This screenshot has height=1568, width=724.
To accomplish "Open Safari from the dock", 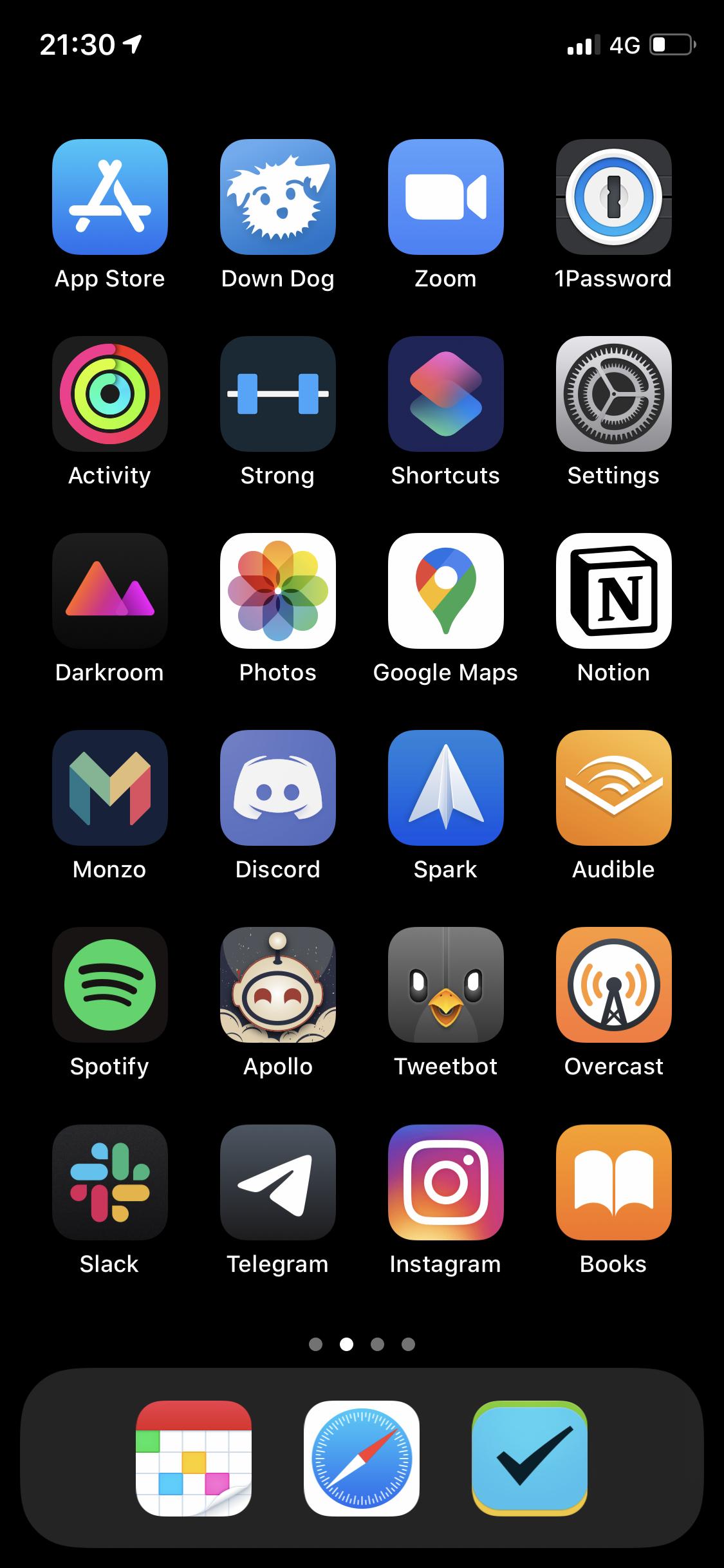I will click(x=362, y=1459).
